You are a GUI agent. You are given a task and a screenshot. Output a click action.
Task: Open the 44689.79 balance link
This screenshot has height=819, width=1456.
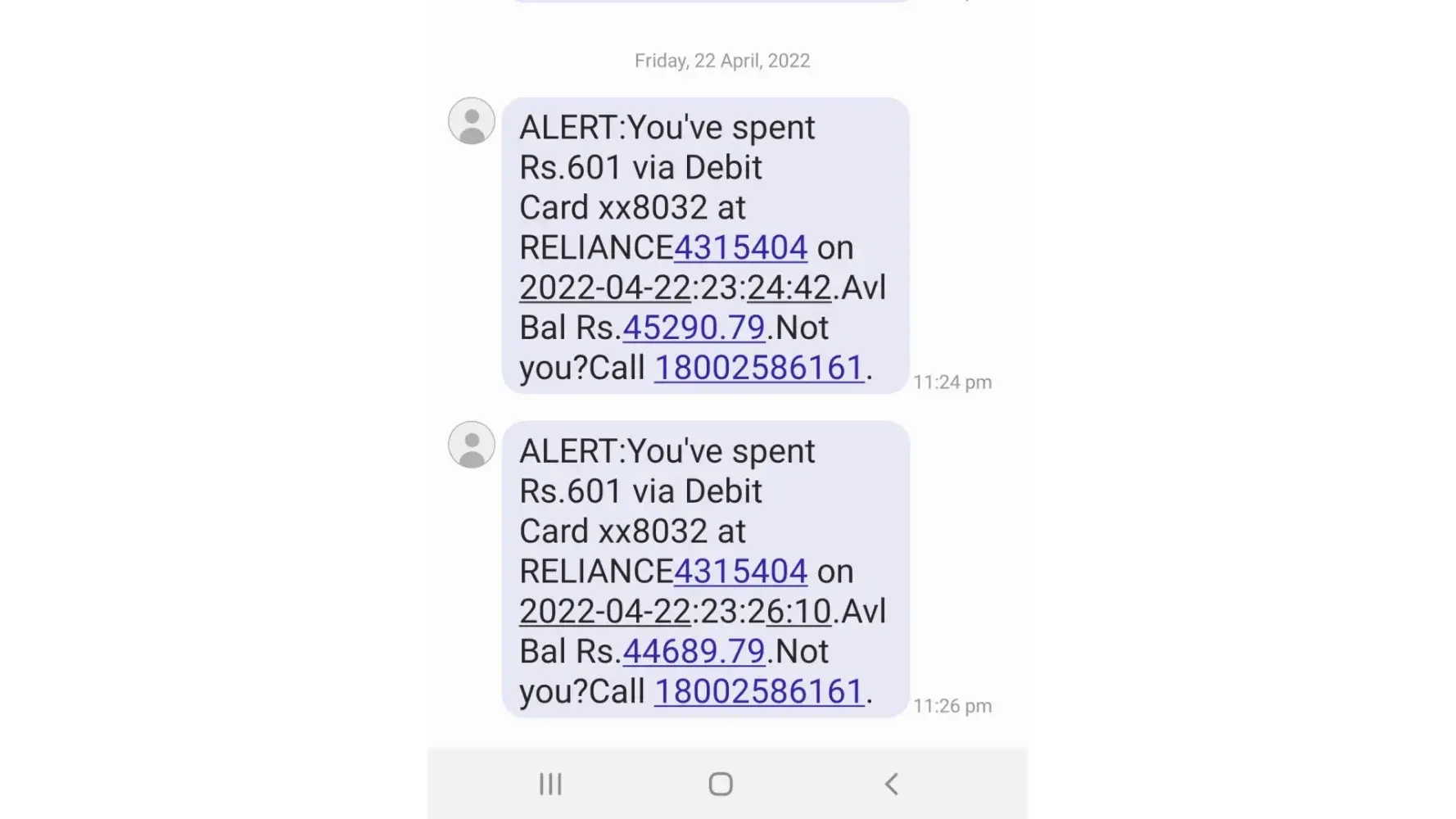point(694,651)
